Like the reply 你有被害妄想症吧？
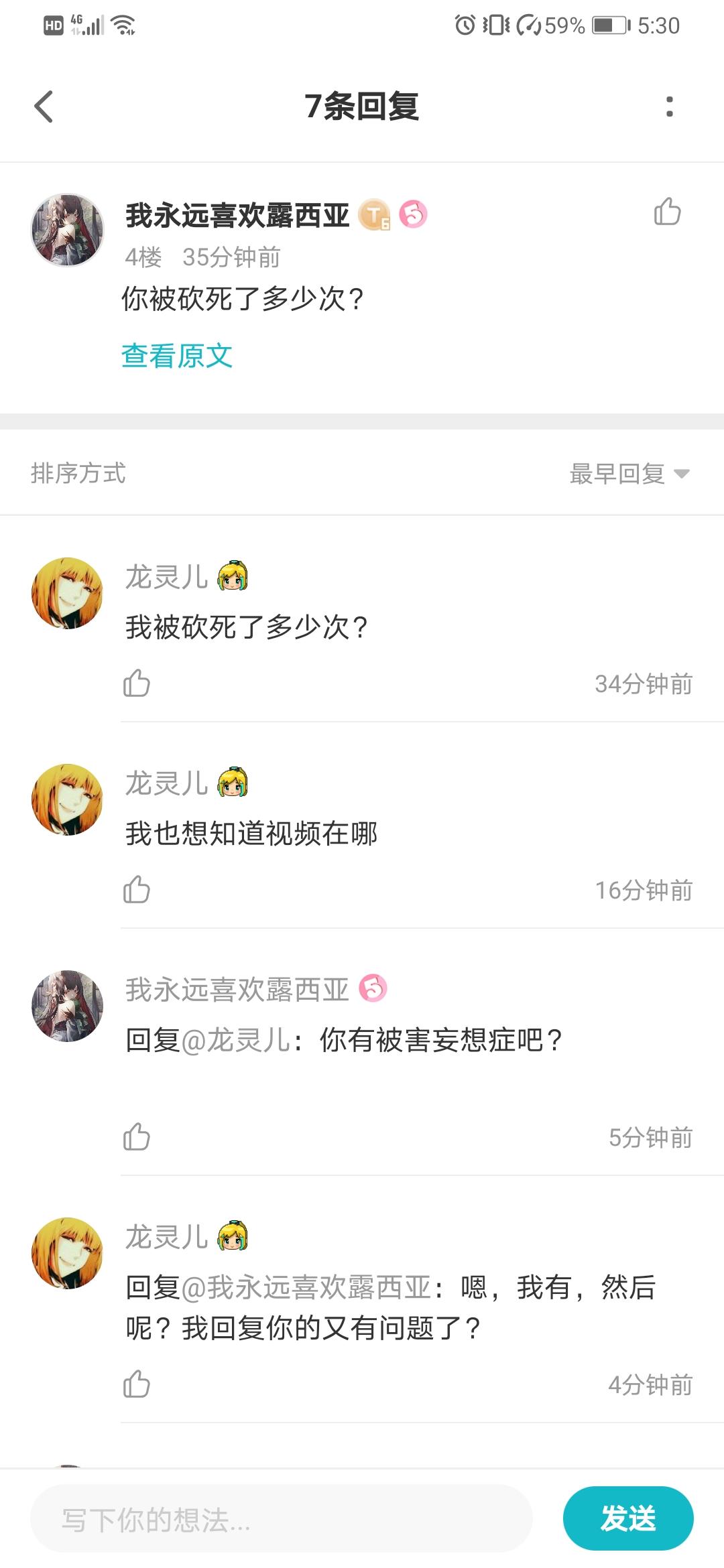 pyautogui.click(x=137, y=1137)
